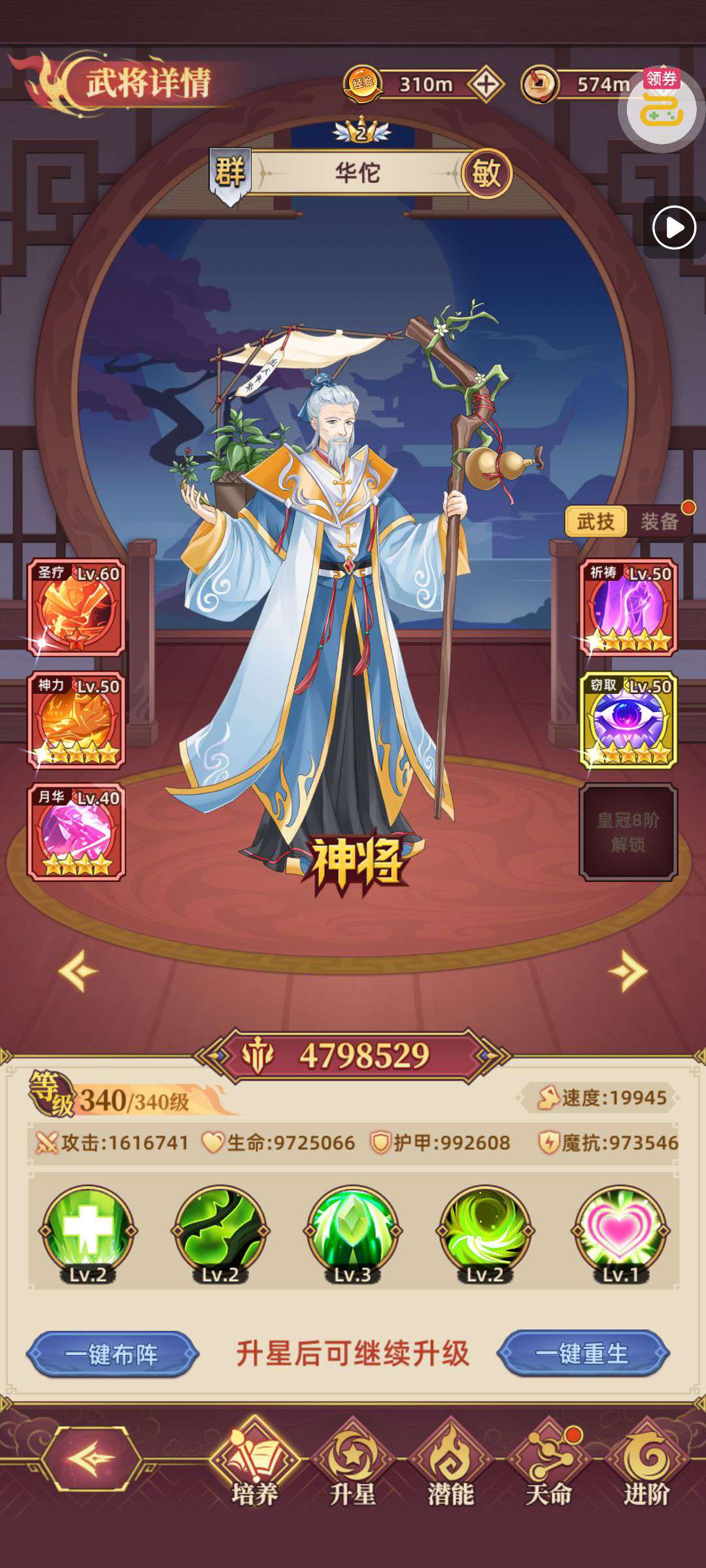This screenshot has width=706, height=1568.
Task: Tap the 一键重生 button
Action: point(582,1354)
